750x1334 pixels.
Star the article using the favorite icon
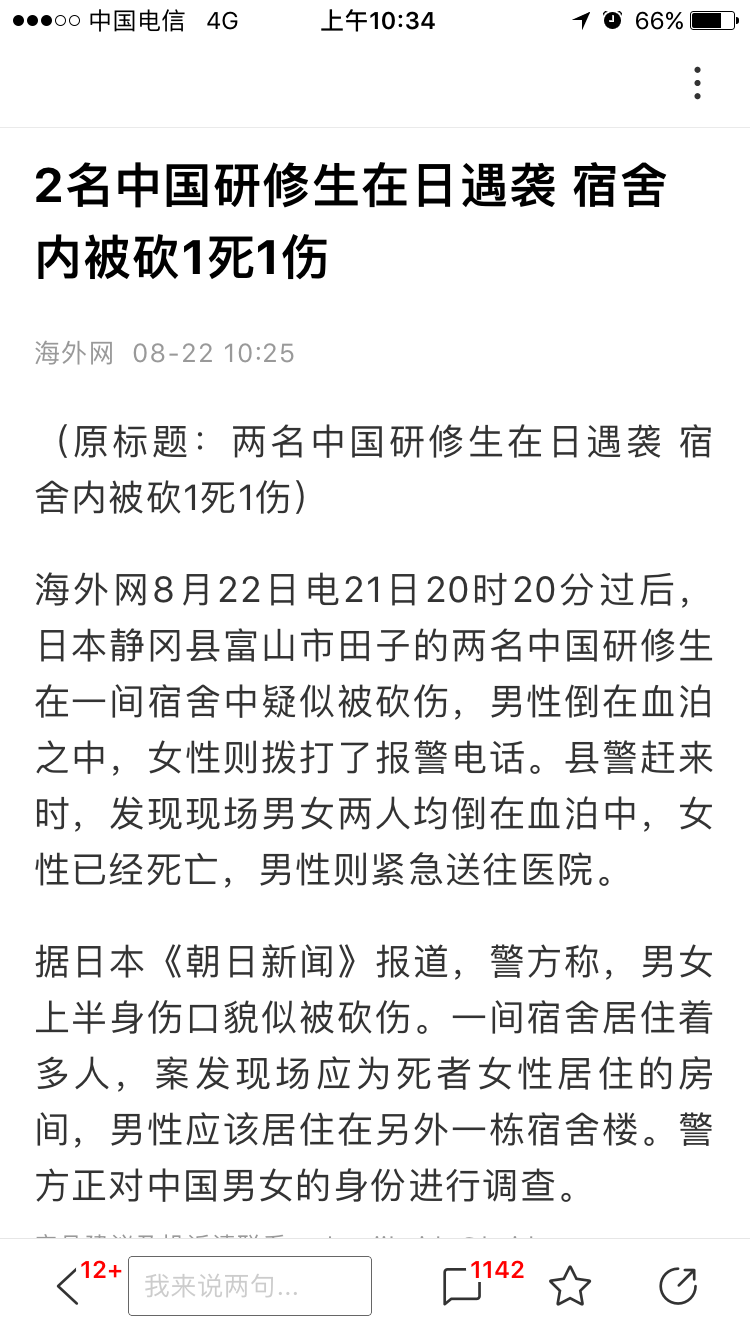[x=571, y=1287]
